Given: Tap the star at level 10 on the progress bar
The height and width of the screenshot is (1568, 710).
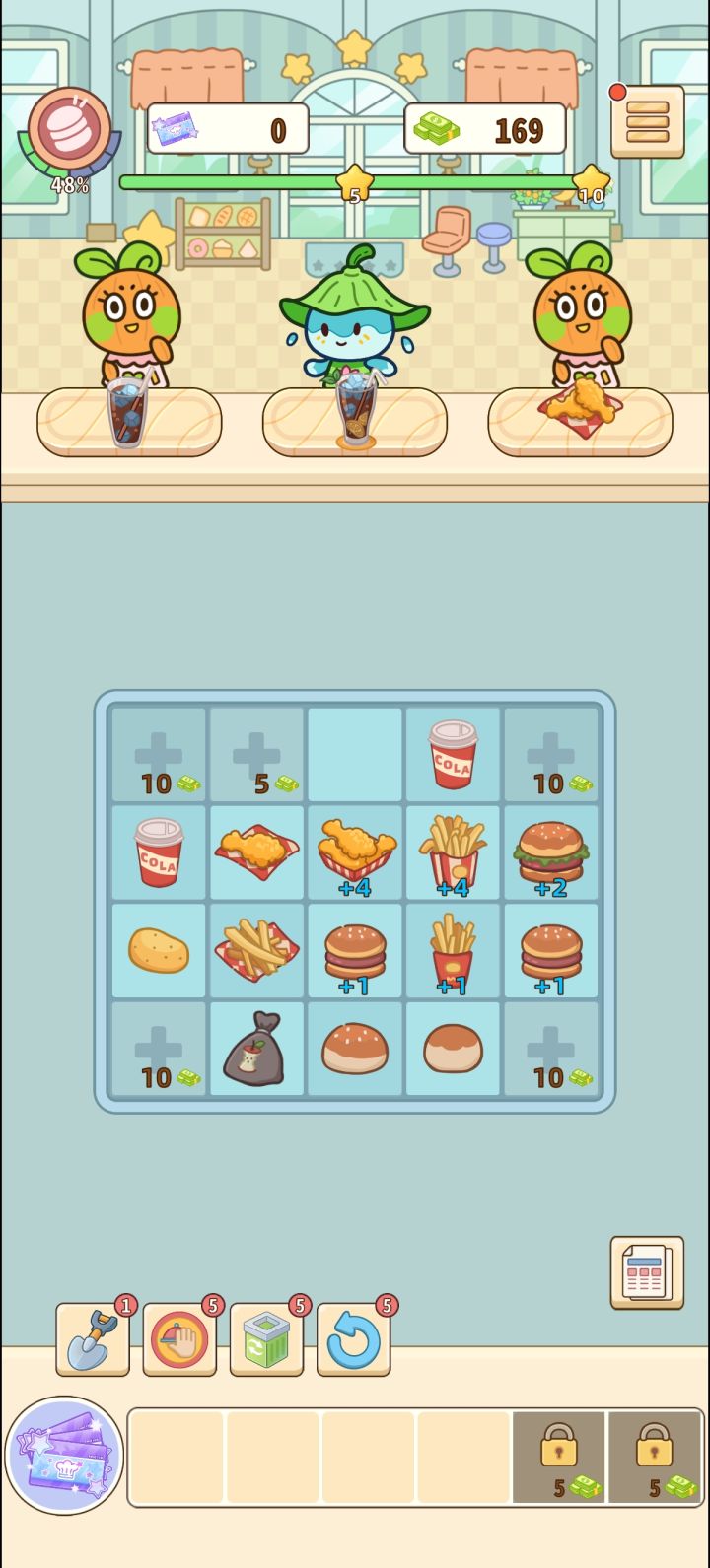Looking at the screenshot, I should (x=592, y=180).
